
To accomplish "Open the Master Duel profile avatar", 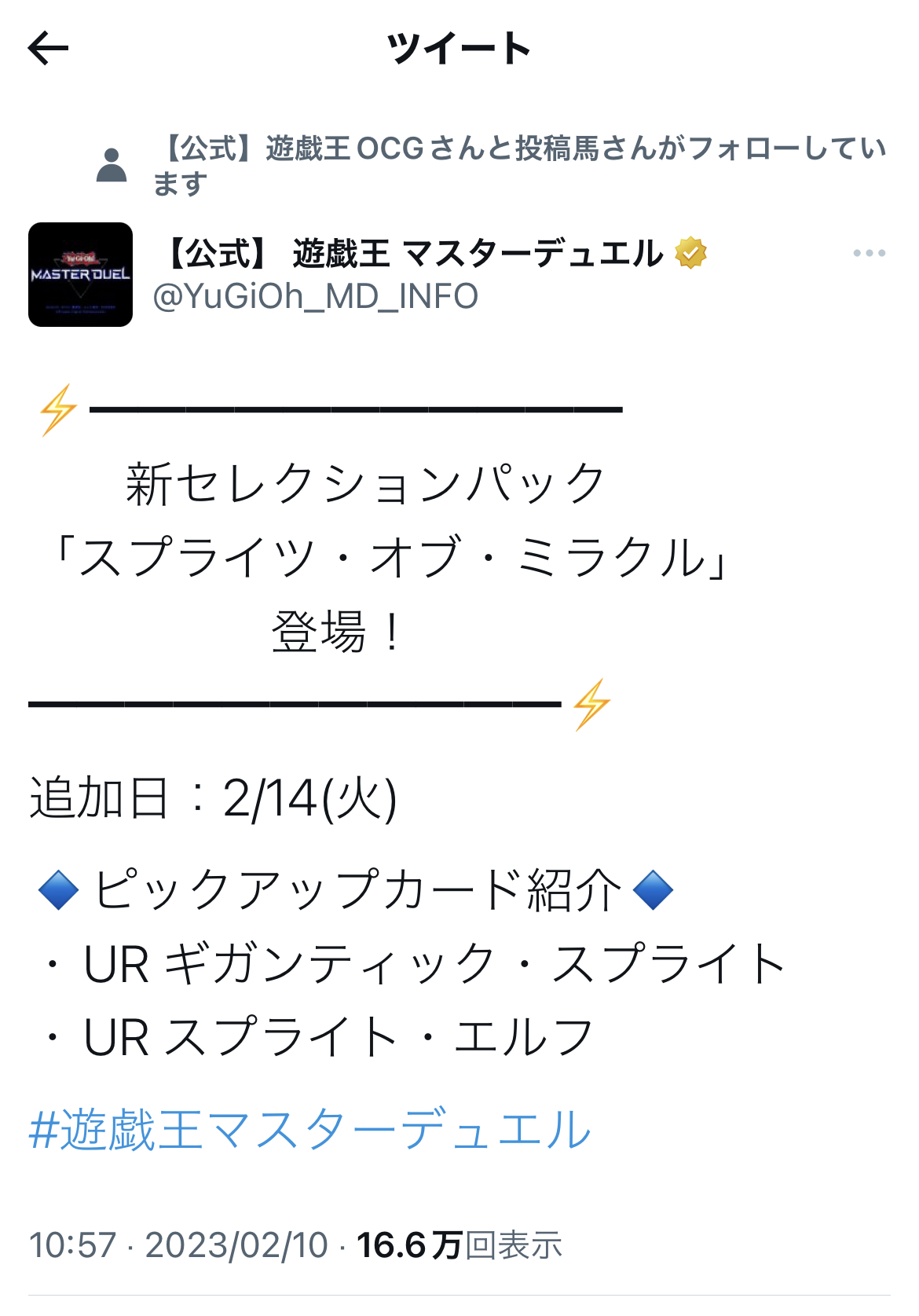I will click(80, 274).
